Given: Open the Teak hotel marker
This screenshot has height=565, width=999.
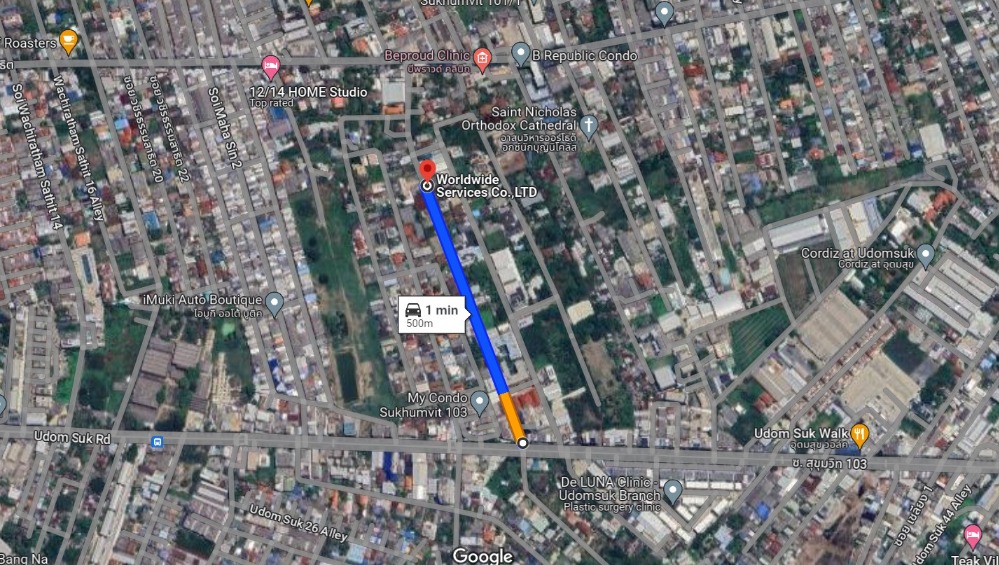Looking at the screenshot, I should [972, 535].
